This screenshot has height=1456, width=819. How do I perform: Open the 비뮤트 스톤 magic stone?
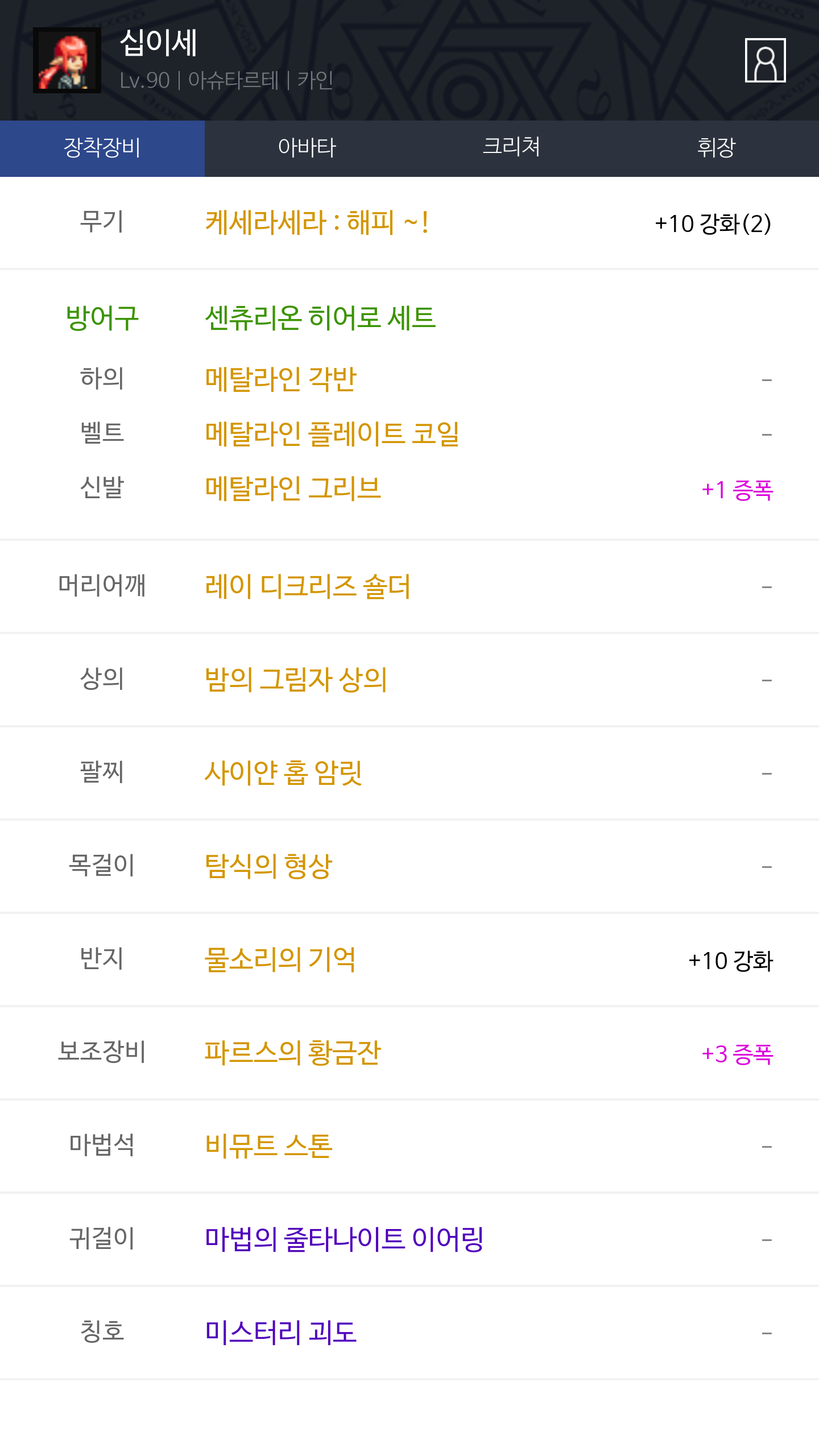pyautogui.click(x=269, y=1146)
